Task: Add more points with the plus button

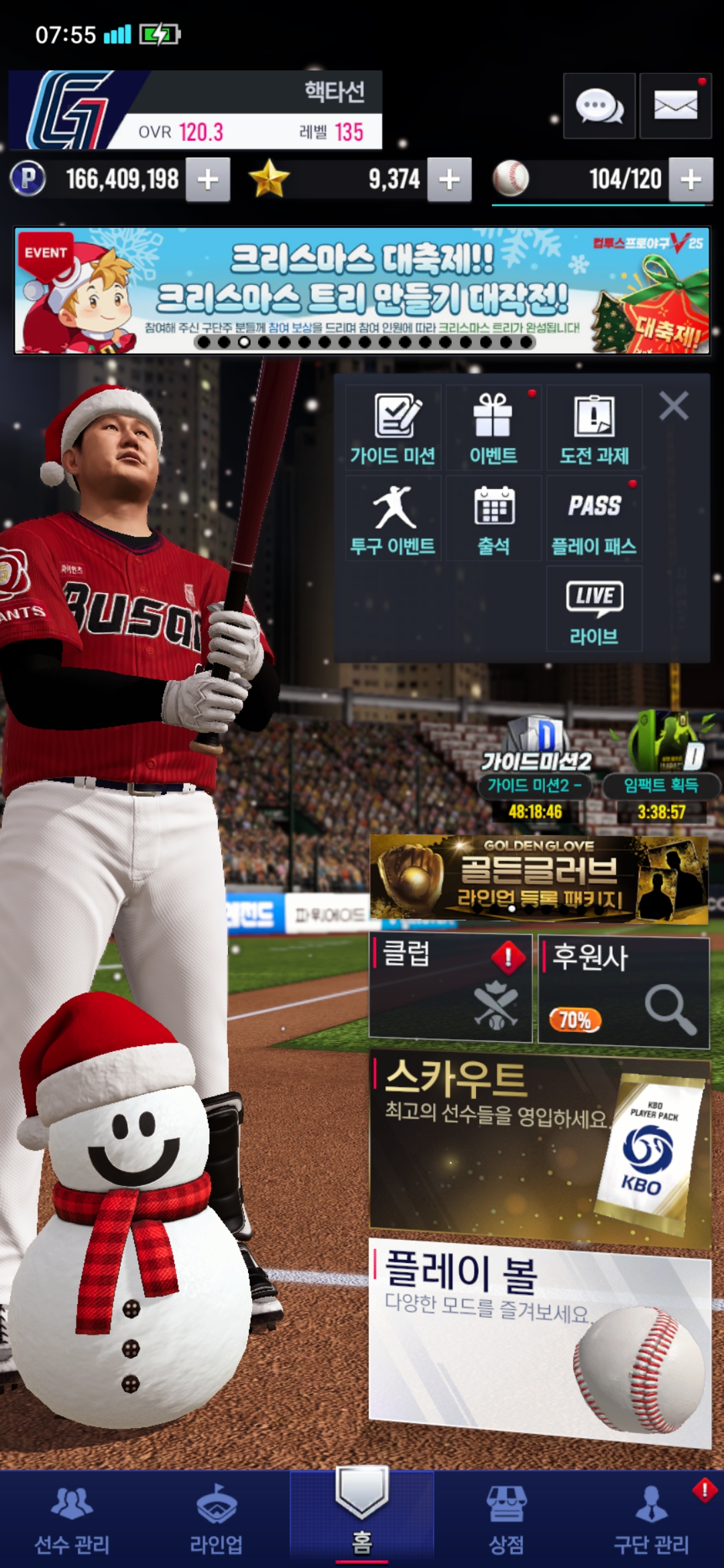Action: pyautogui.click(x=208, y=180)
